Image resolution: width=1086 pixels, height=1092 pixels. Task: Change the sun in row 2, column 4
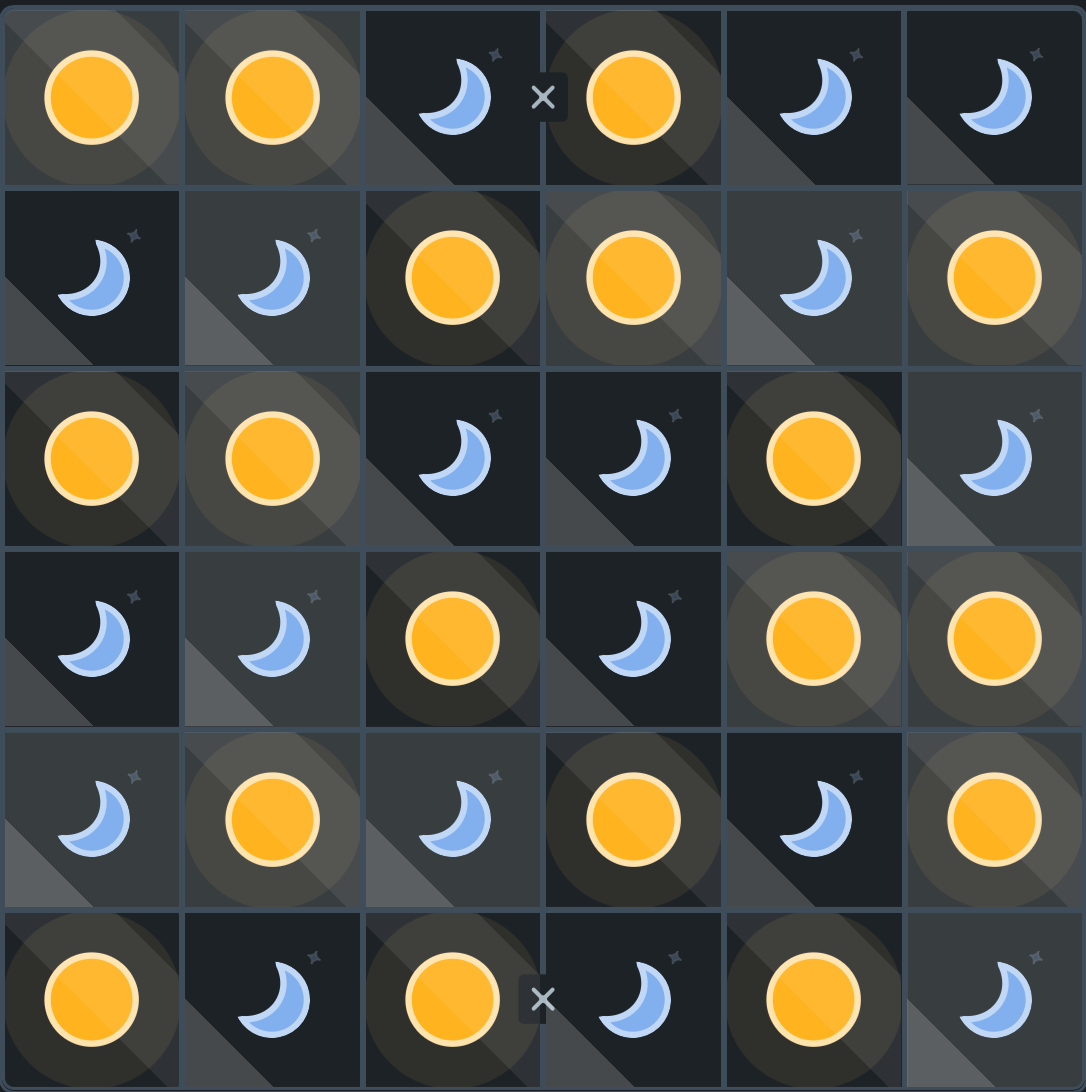click(x=633, y=278)
